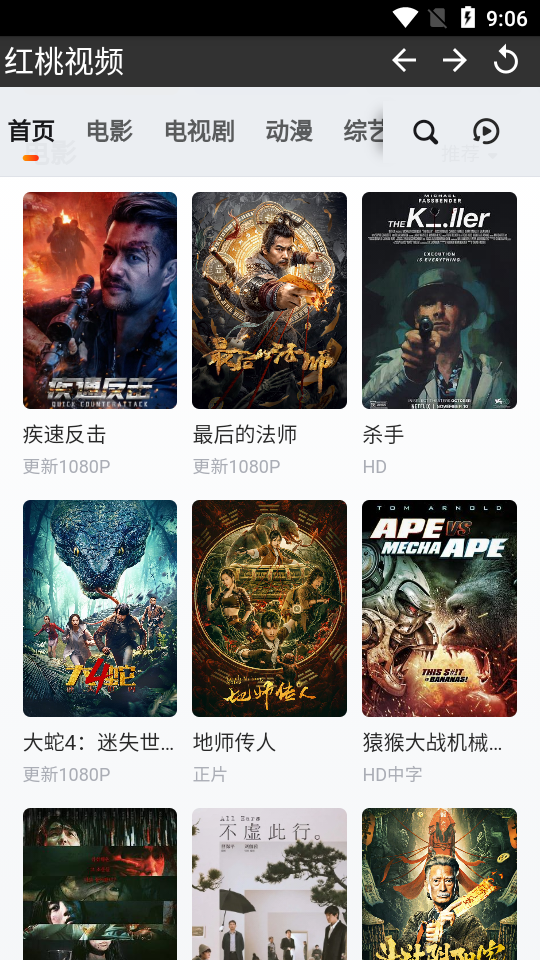Go forward using the right arrow
Screen dimensions: 540x960
pos(455,61)
